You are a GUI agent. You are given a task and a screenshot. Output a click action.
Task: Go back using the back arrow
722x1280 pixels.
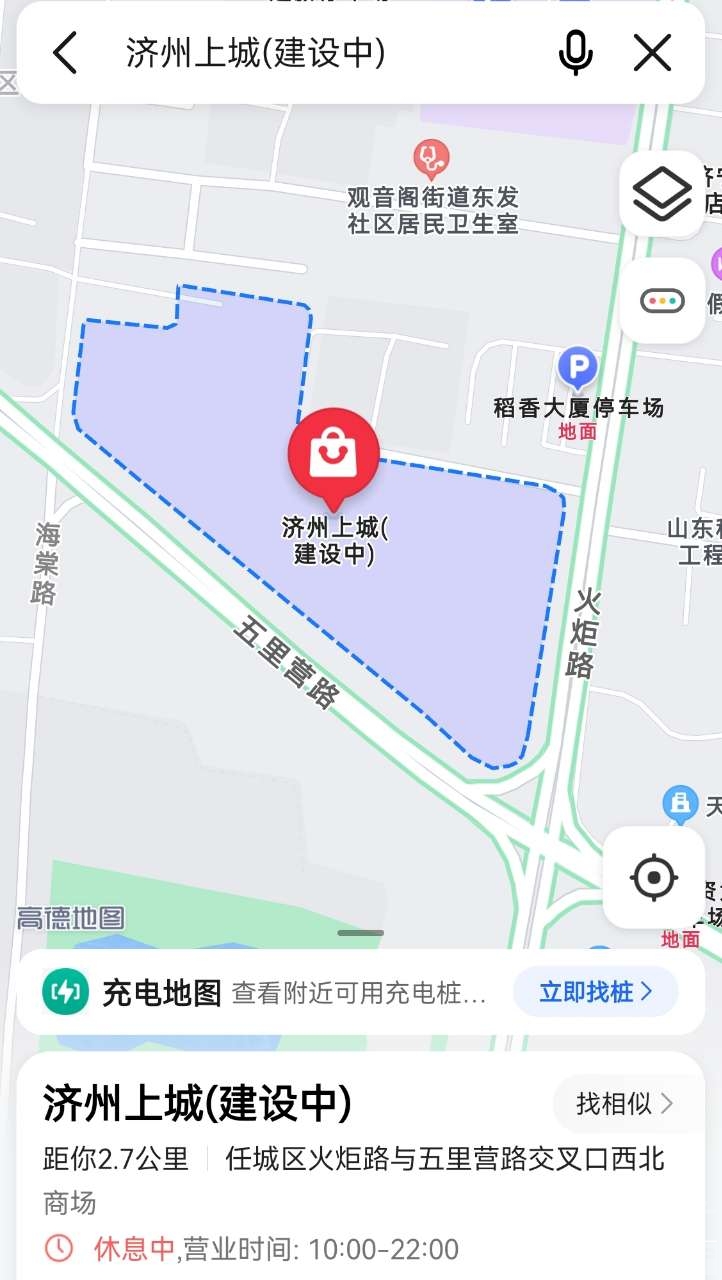[65, 53]
